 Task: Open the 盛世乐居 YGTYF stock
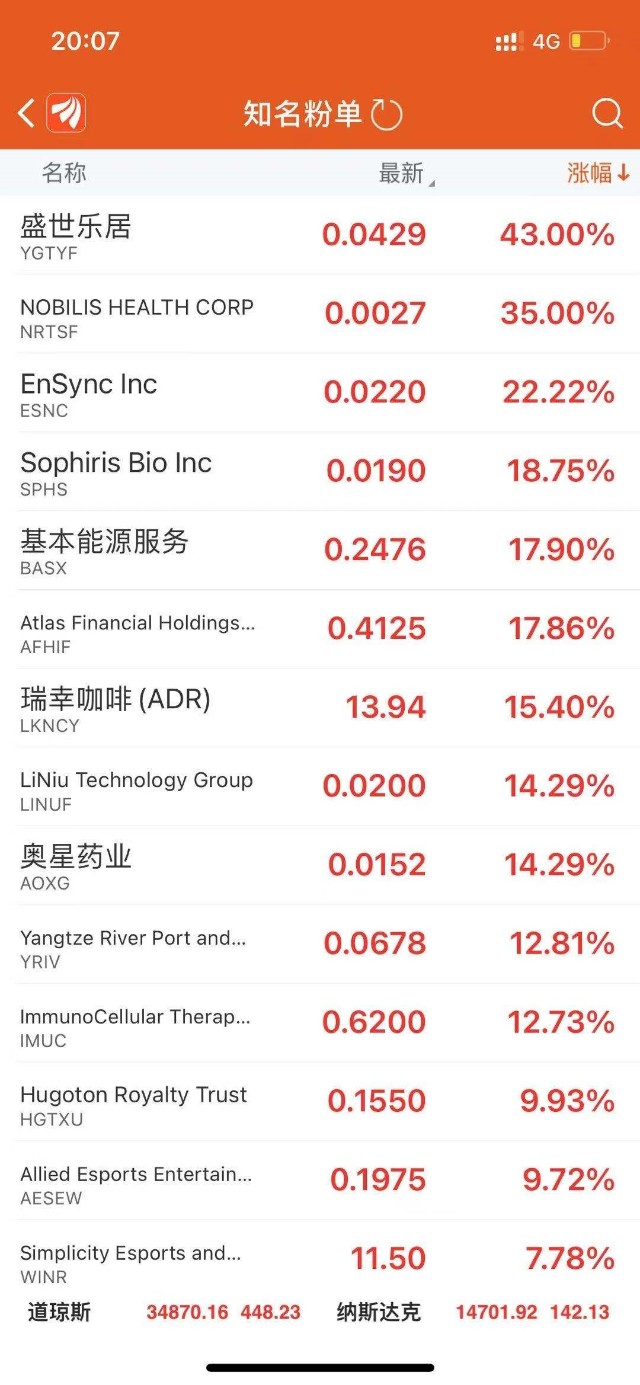tap(320, 235)
